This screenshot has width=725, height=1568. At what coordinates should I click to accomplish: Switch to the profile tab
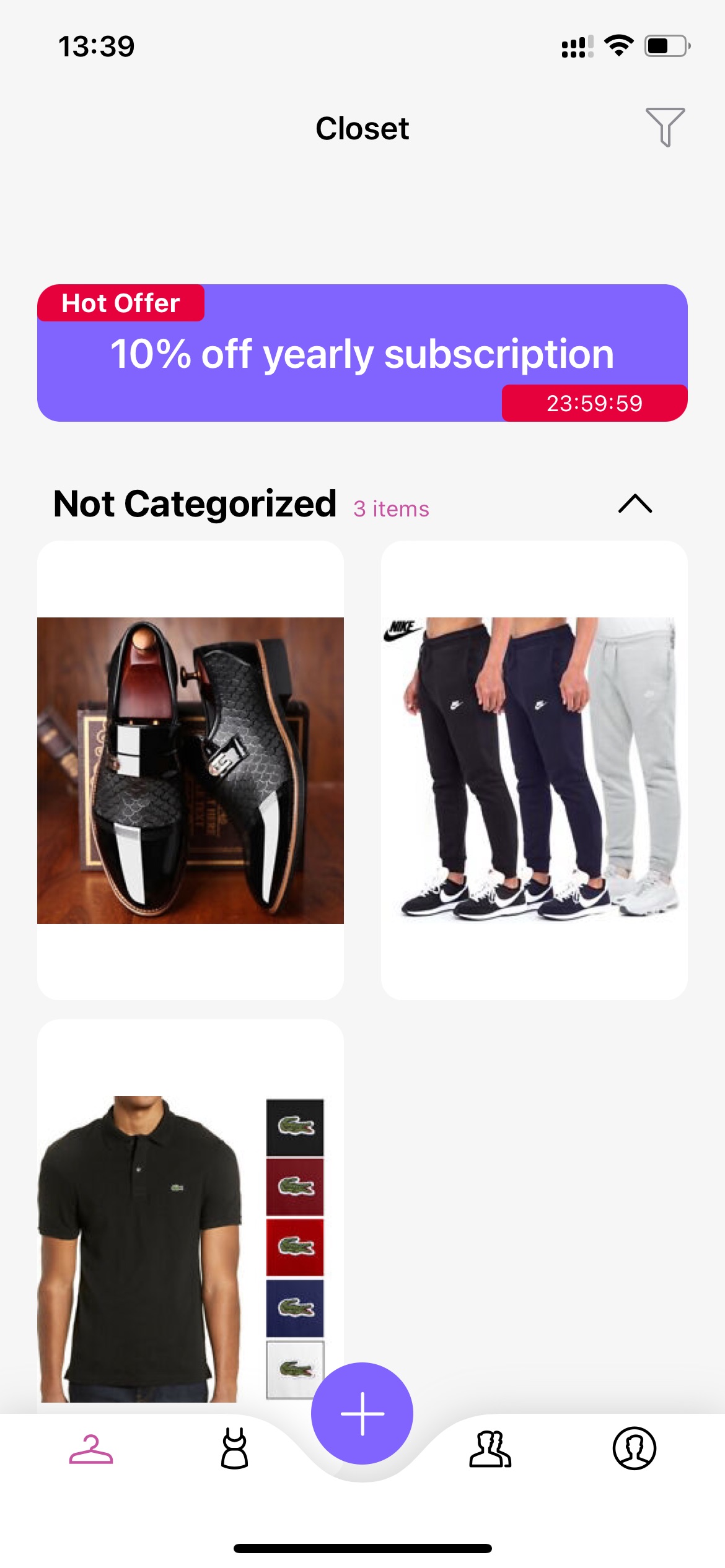pos(634,1448)
